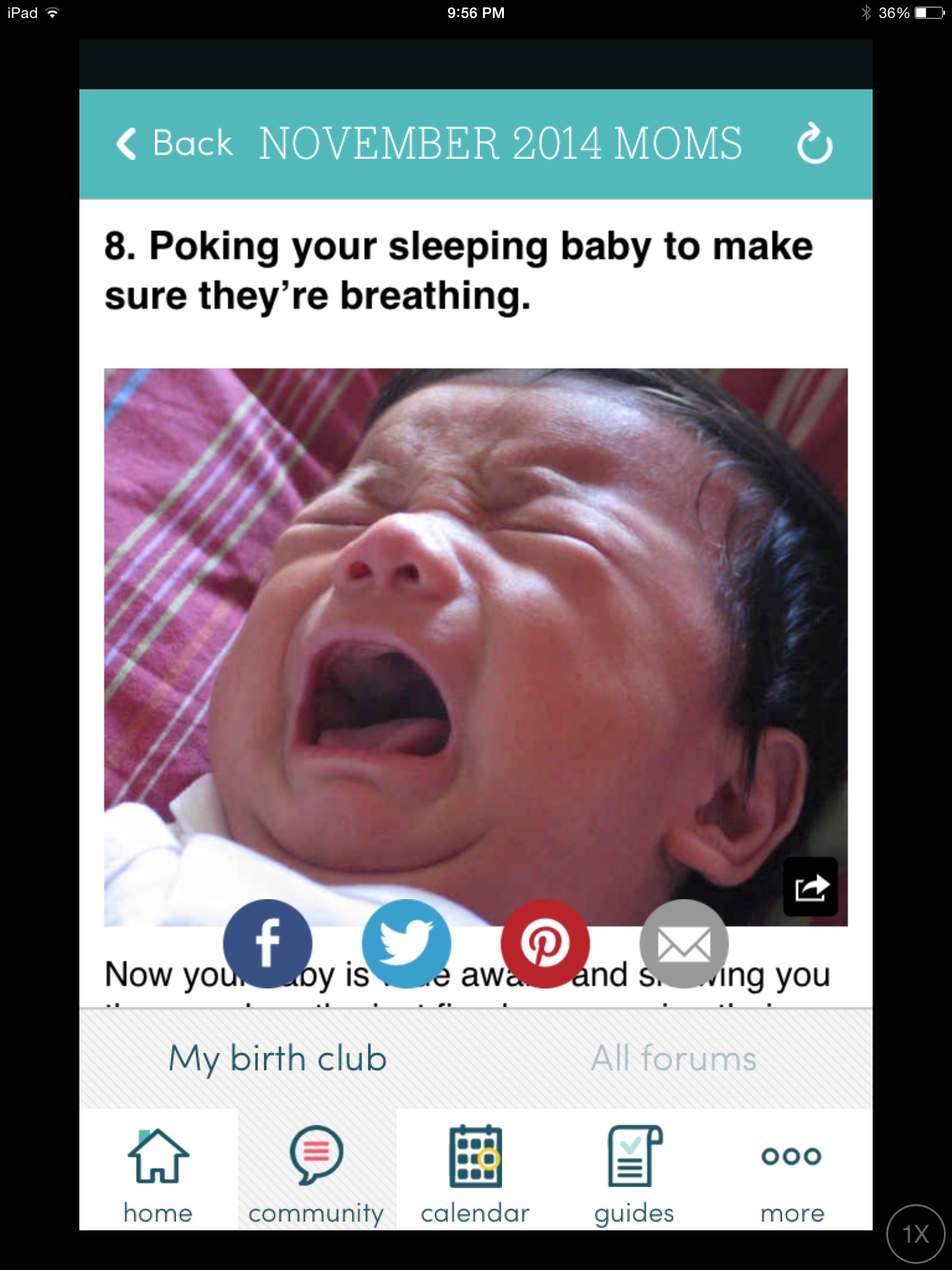This screenshot has height=1270, width=952.
Task: Open the community tab
Action: [x=317, y=1172]
